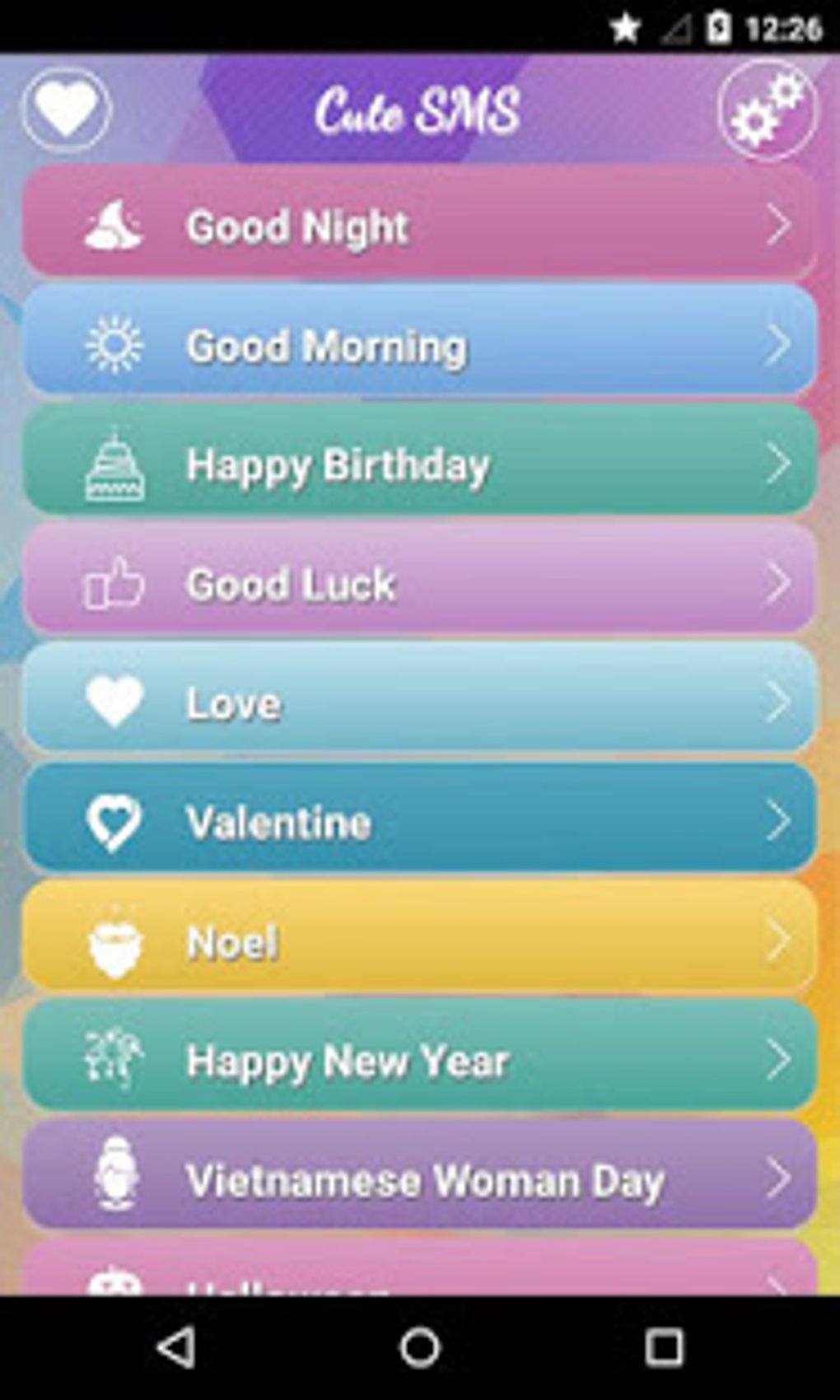Open Vietnamese Woman Day messages

pos(420,1178)
